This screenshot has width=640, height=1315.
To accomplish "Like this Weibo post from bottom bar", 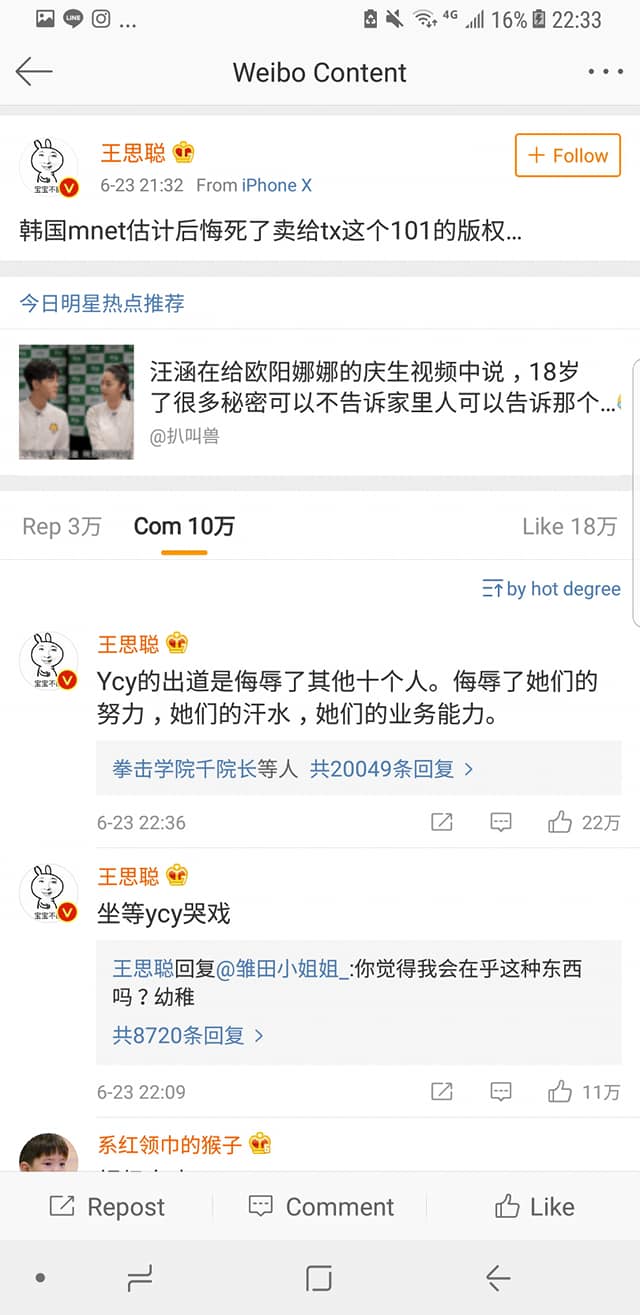I will click(x=534, y=1207).
